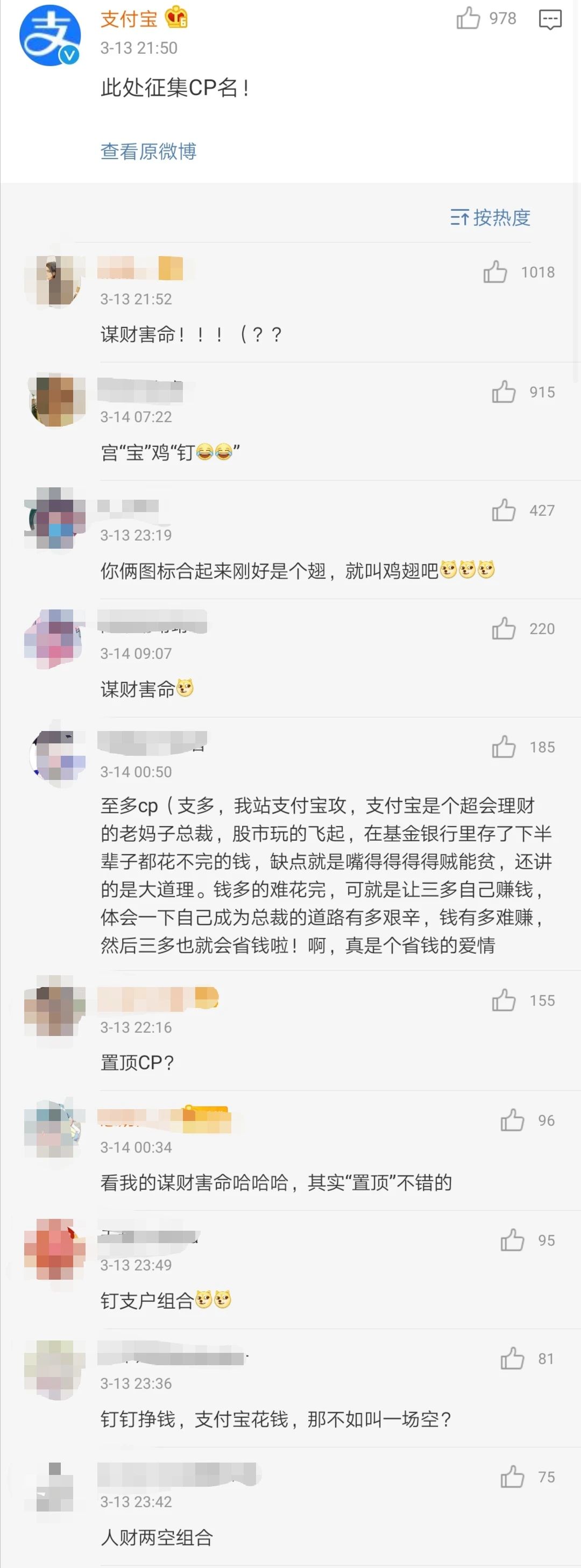Like the comment with 220 likes
This screenshot has height=1568, width=581.
click(x=504, y=629)
